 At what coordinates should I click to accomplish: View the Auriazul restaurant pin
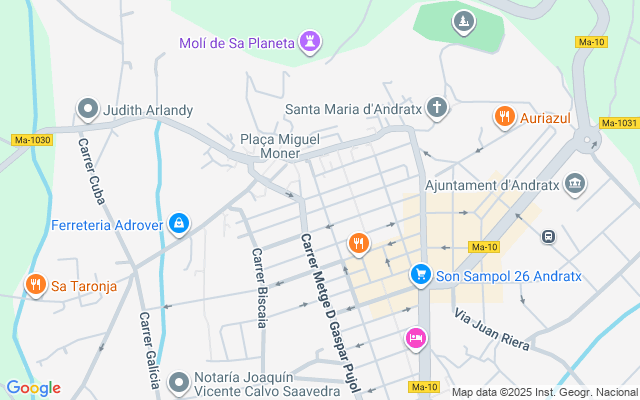point(505,117)
